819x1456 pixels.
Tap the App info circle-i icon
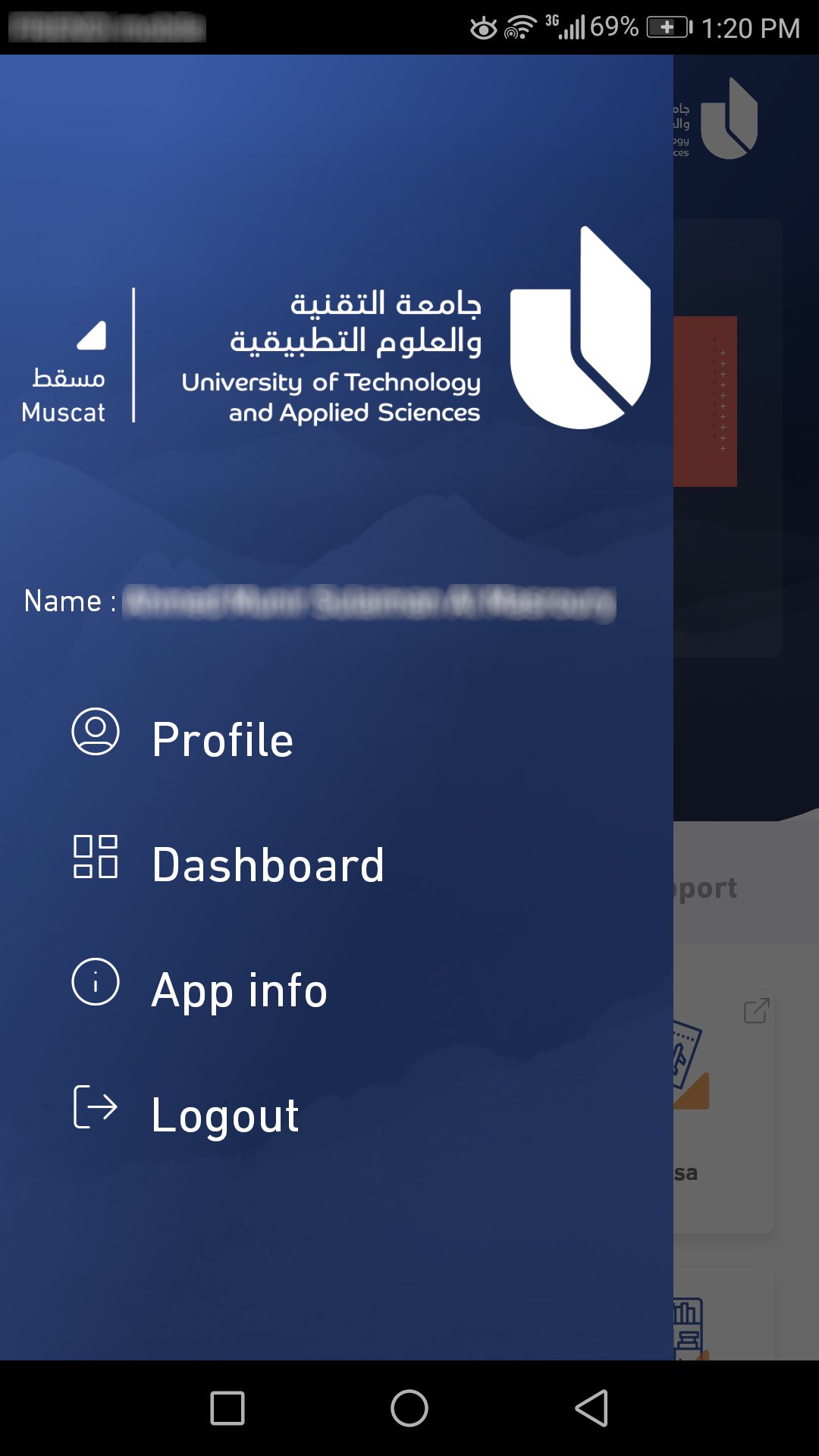coord(94,983)
